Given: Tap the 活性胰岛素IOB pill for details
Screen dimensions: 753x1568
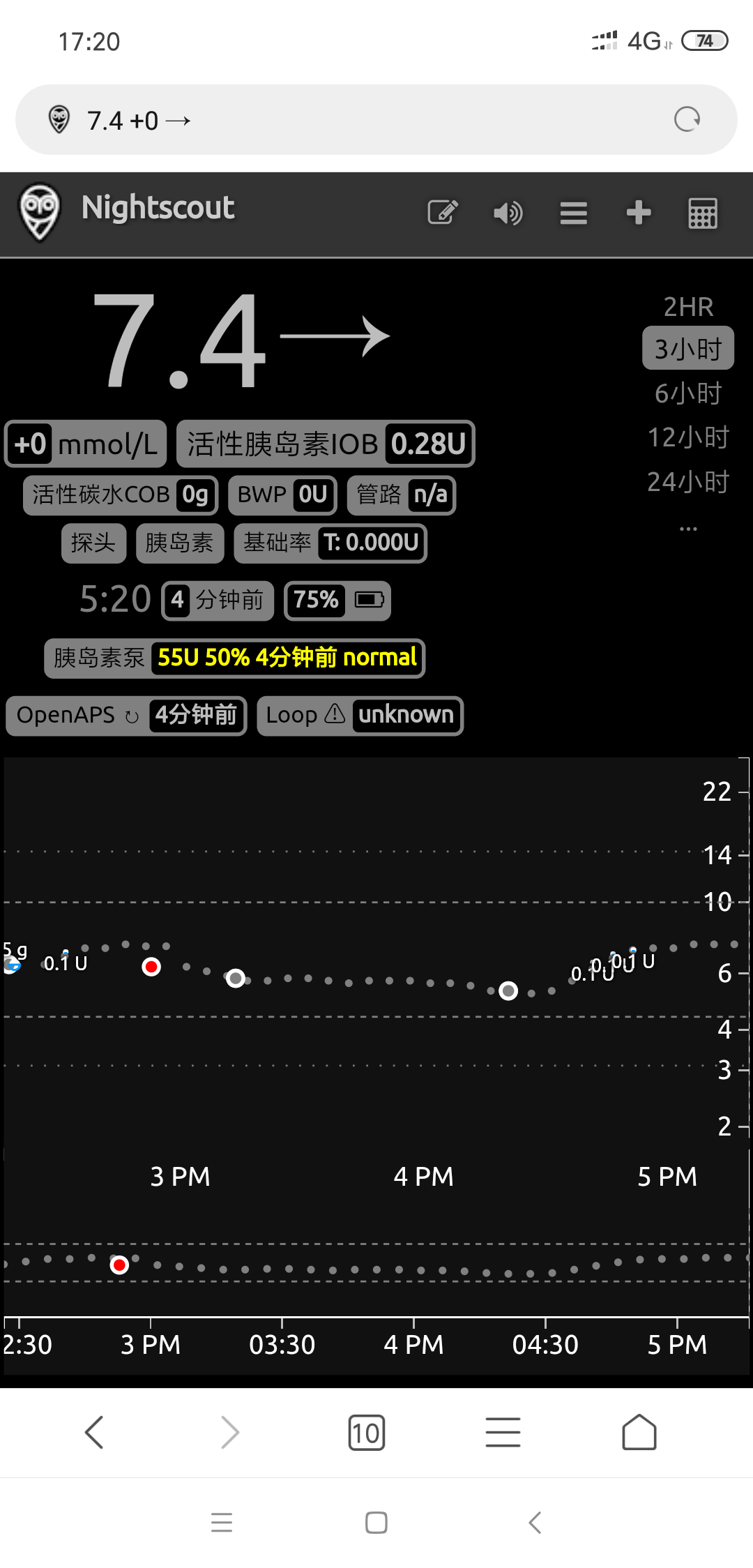Looking at the screenshot, I should point(326,444).
